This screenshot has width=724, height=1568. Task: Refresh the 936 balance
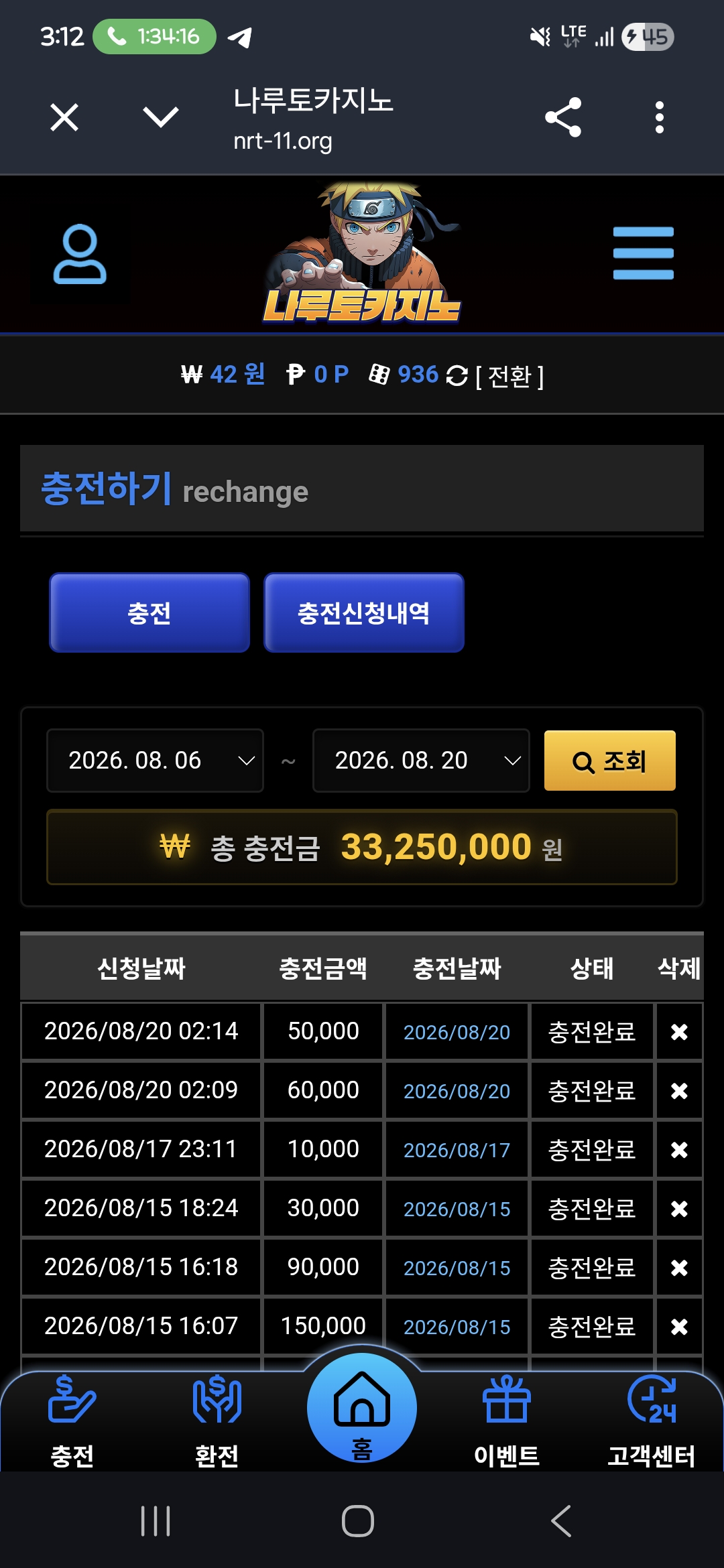pyautogui.click(x=457, y=375)
